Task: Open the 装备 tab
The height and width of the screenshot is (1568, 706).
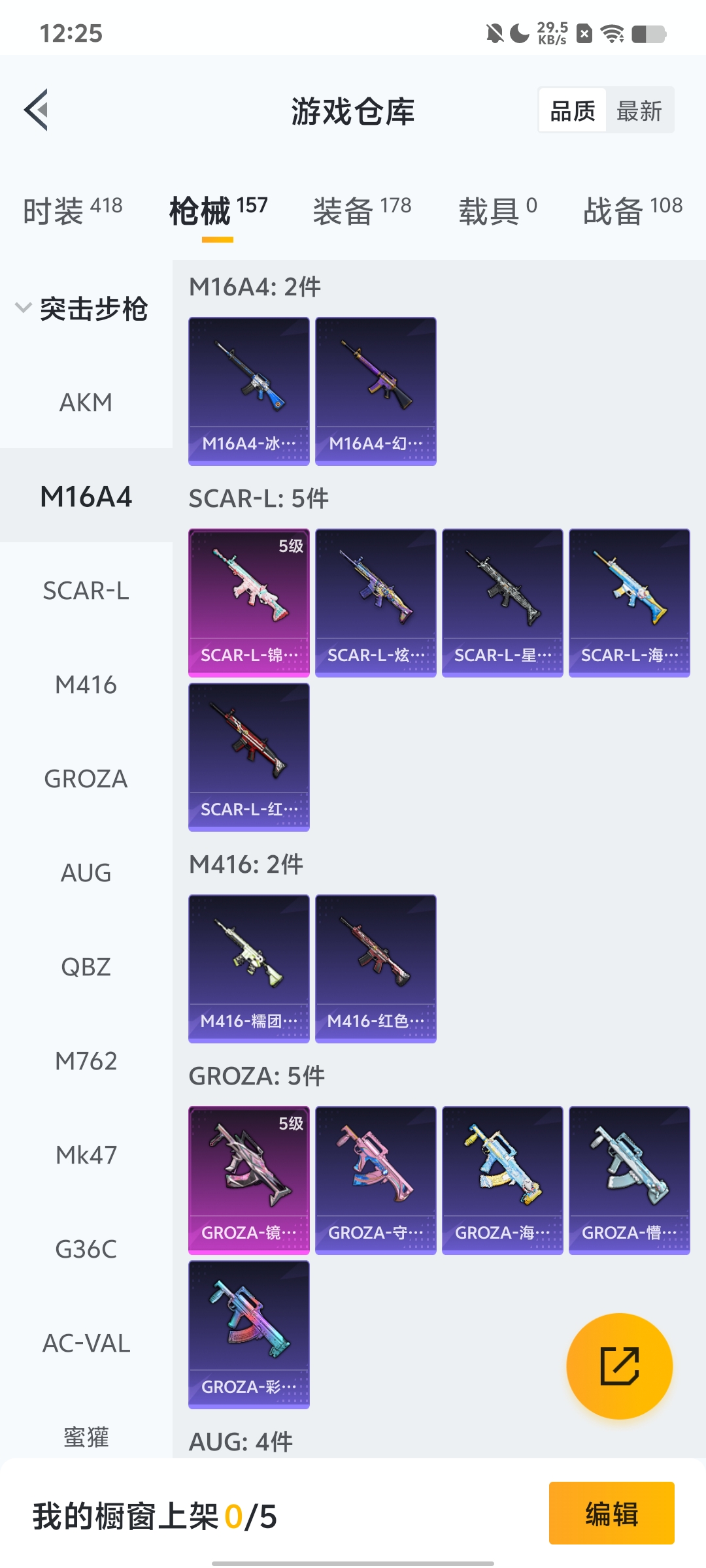Action: pos(361,210)
